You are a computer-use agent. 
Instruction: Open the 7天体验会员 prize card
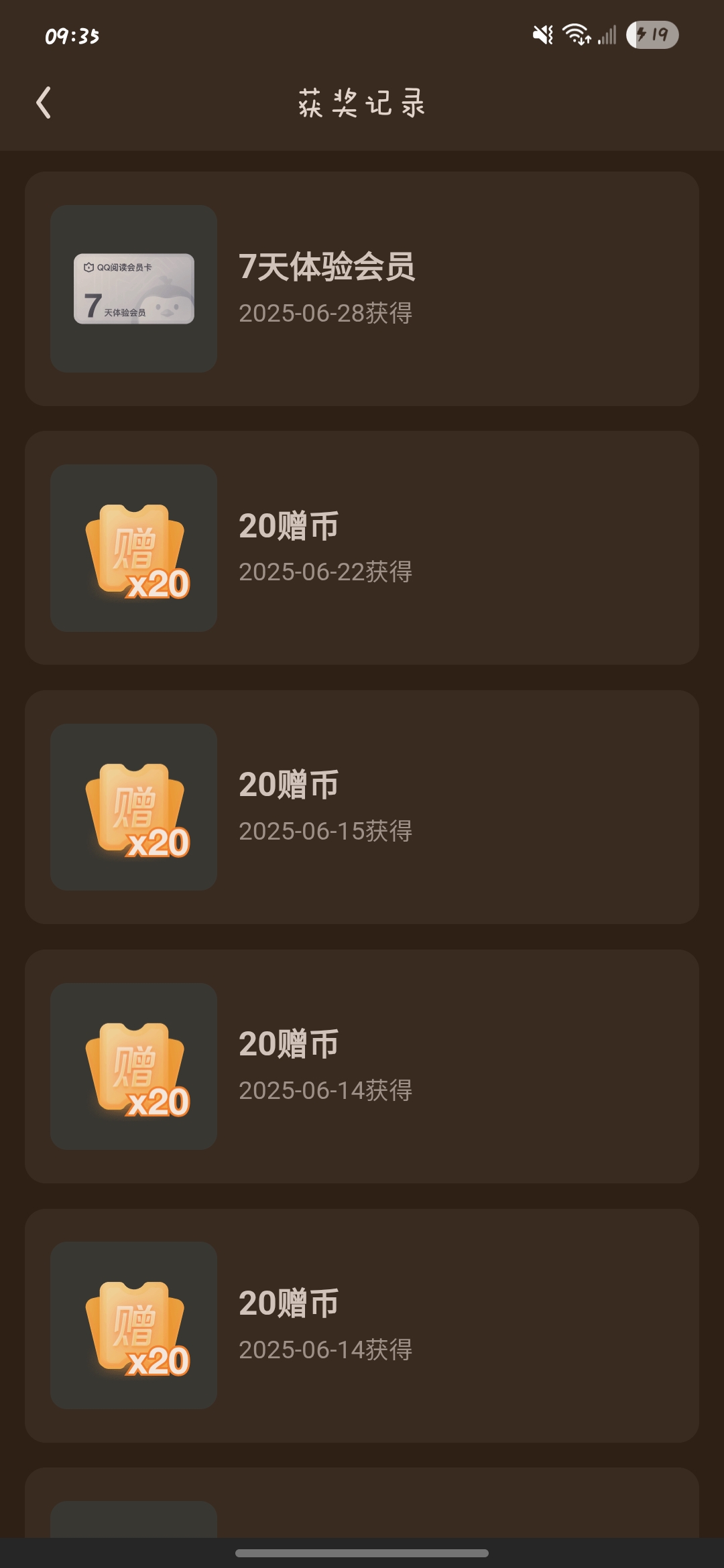(362, 289)
